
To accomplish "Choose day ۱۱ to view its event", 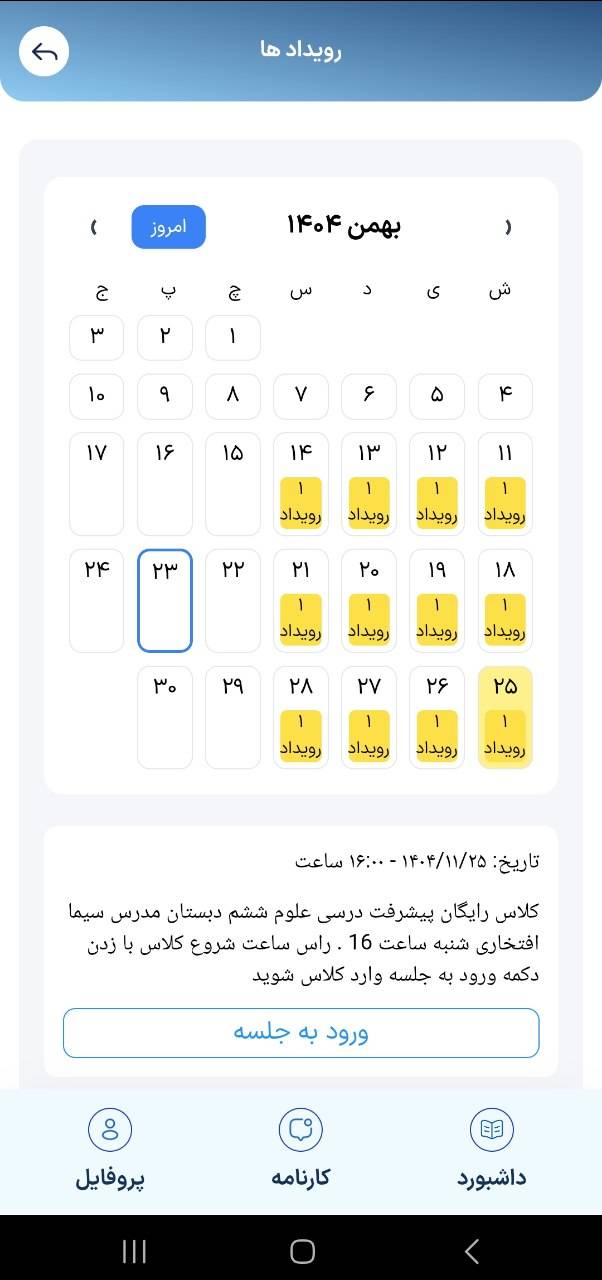I will point(505,483).
